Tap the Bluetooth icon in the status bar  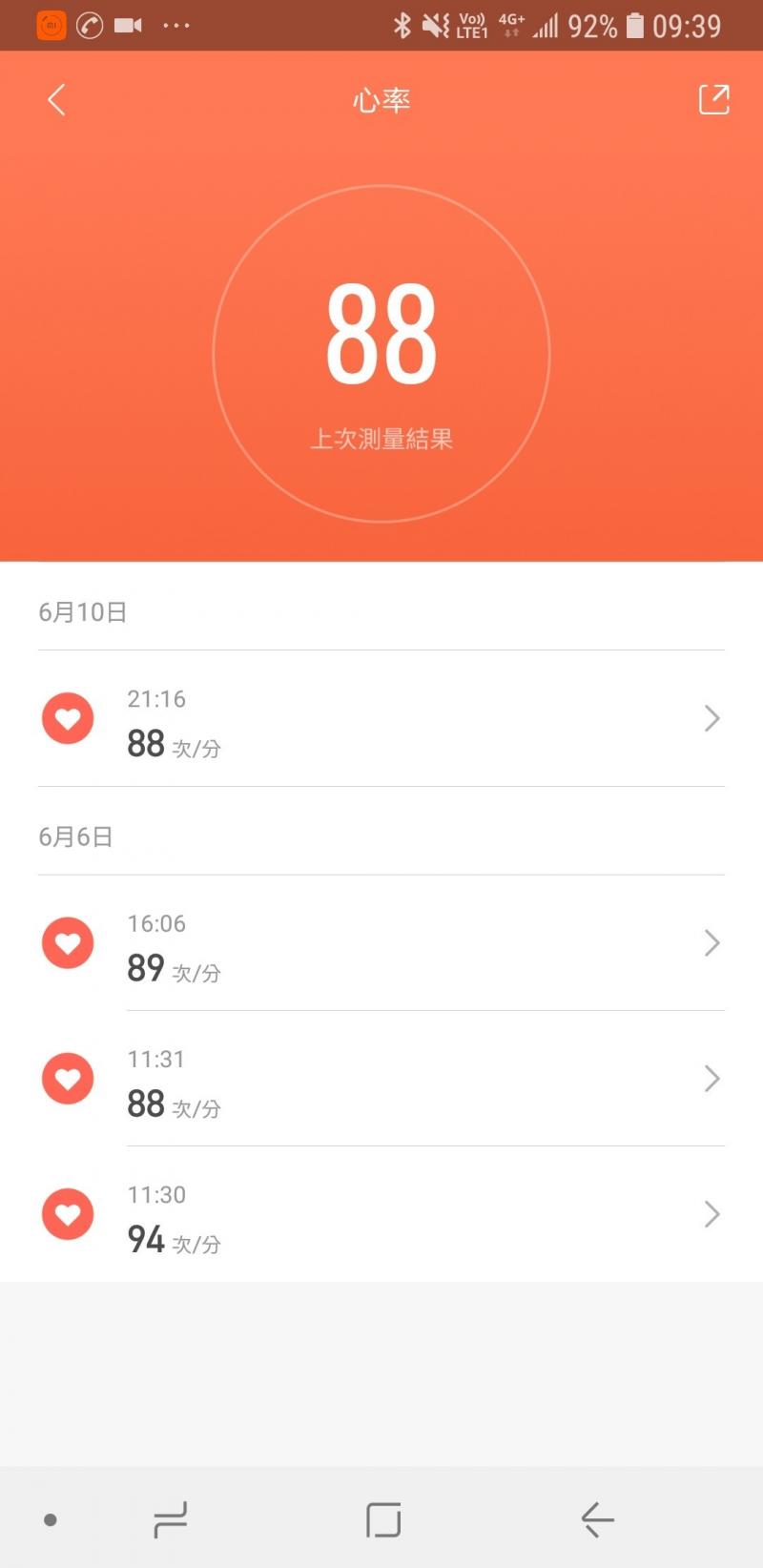tap(402, 26)
